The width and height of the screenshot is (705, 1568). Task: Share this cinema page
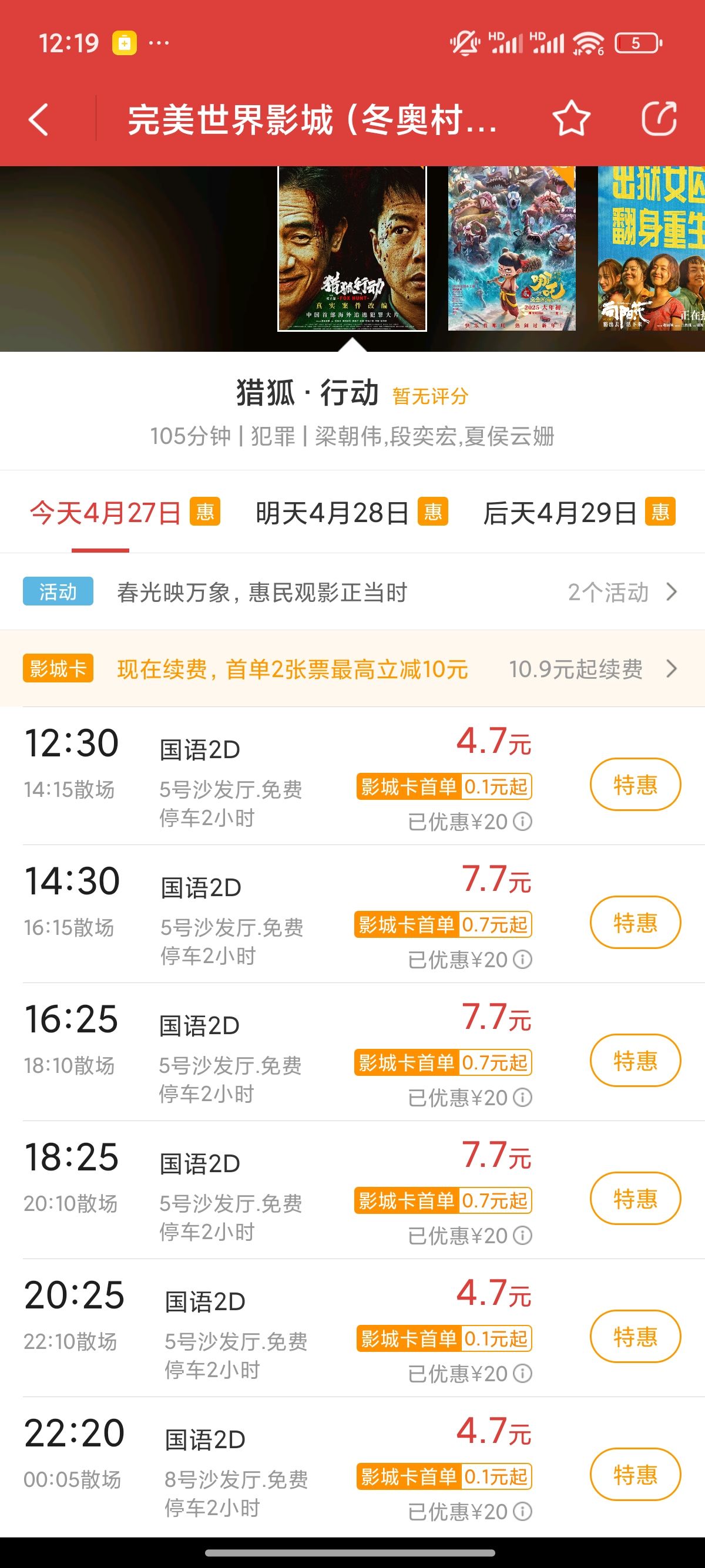click(x=659, y=118)
